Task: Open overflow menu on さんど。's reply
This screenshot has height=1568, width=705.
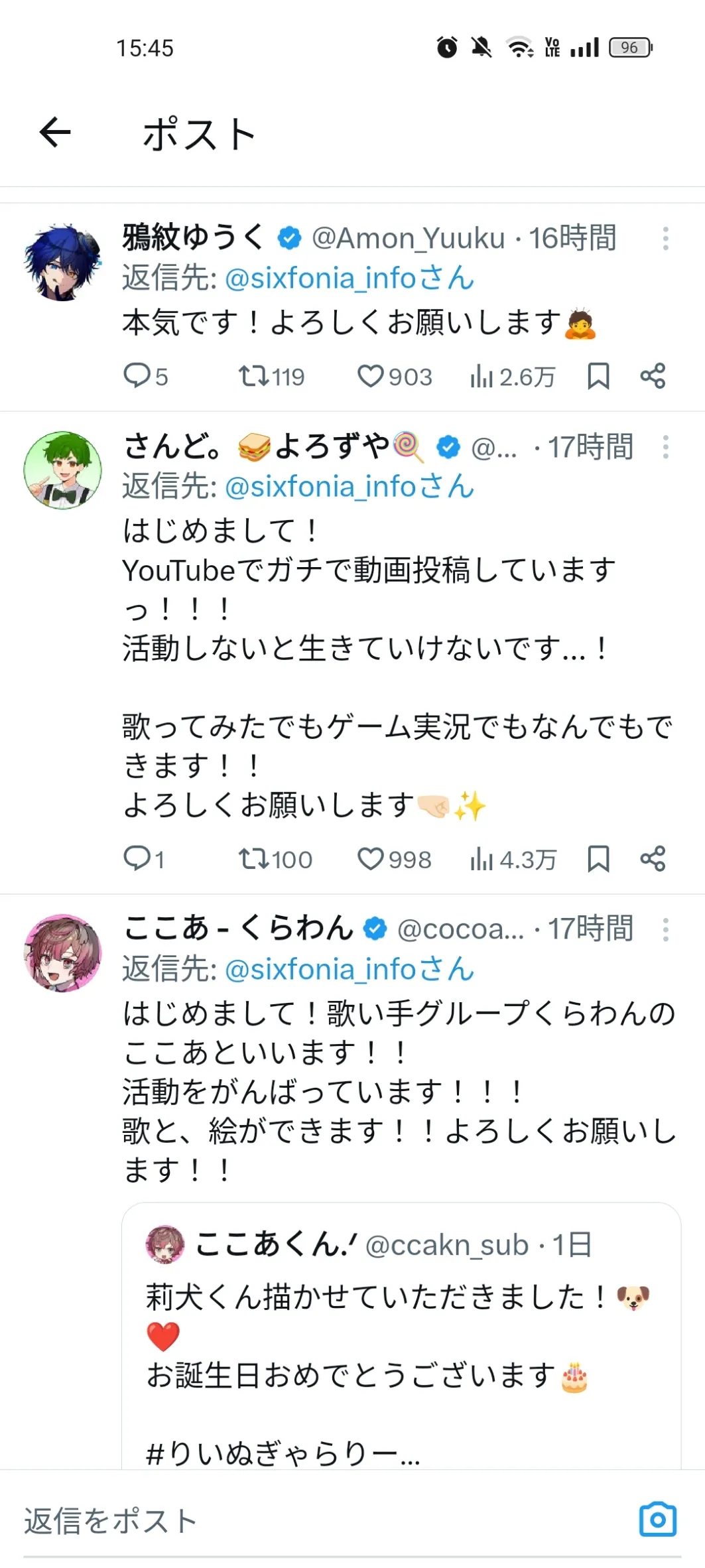Action: click(x=665, y=447)
